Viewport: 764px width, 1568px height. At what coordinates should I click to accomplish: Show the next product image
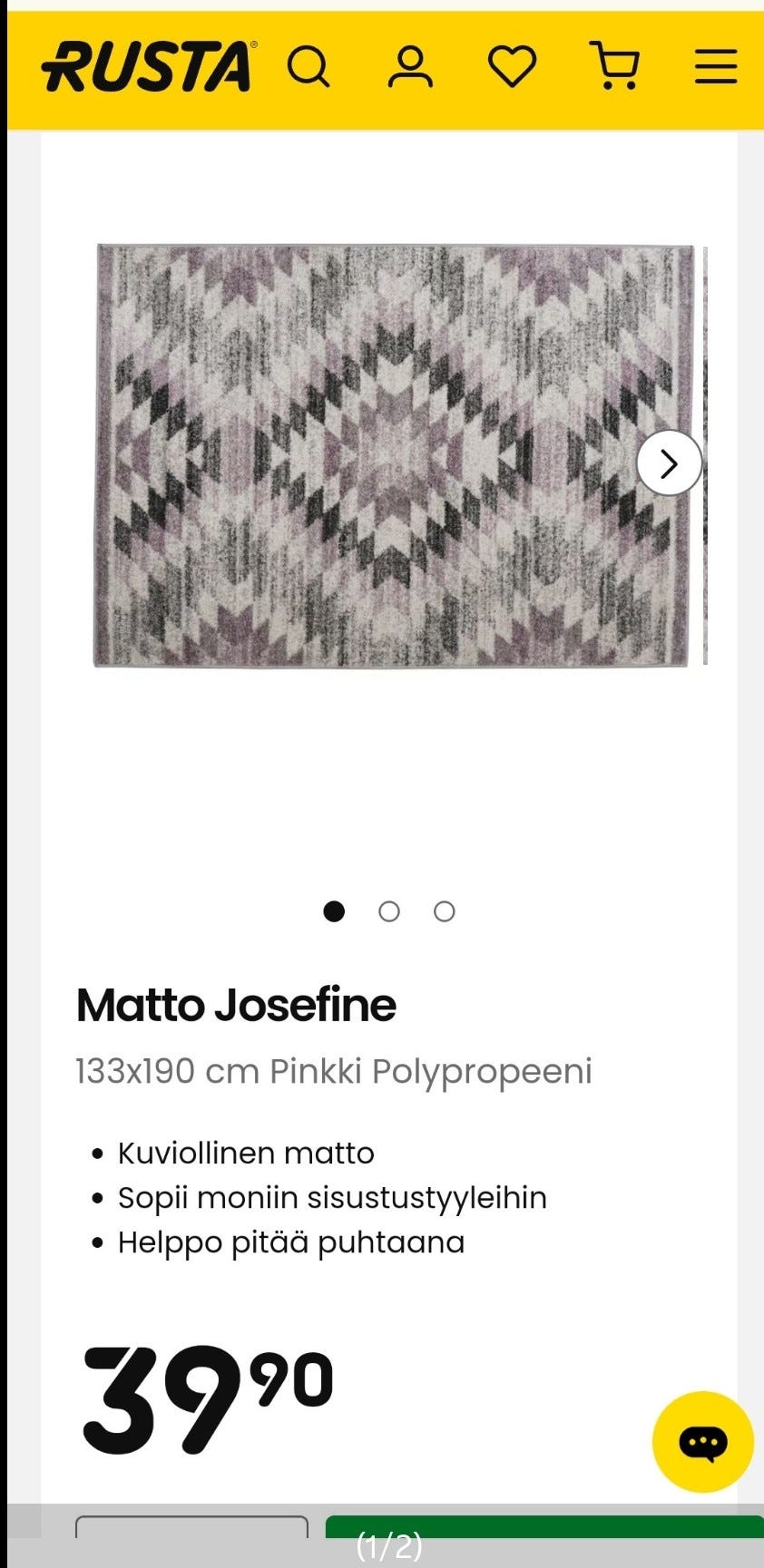click(x=669, y=463)
